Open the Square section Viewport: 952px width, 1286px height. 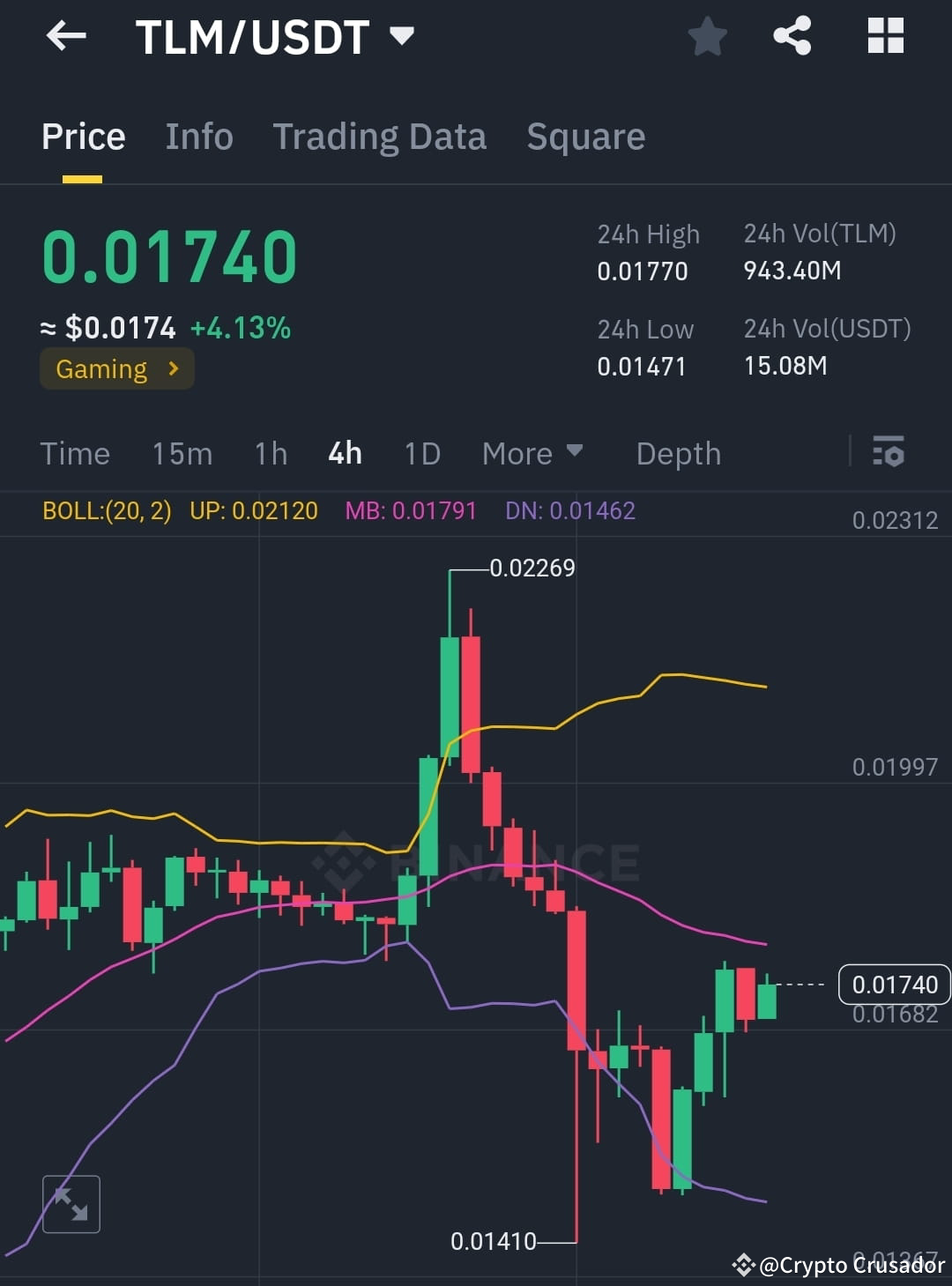pyautogui.click(x=585, y=137)
